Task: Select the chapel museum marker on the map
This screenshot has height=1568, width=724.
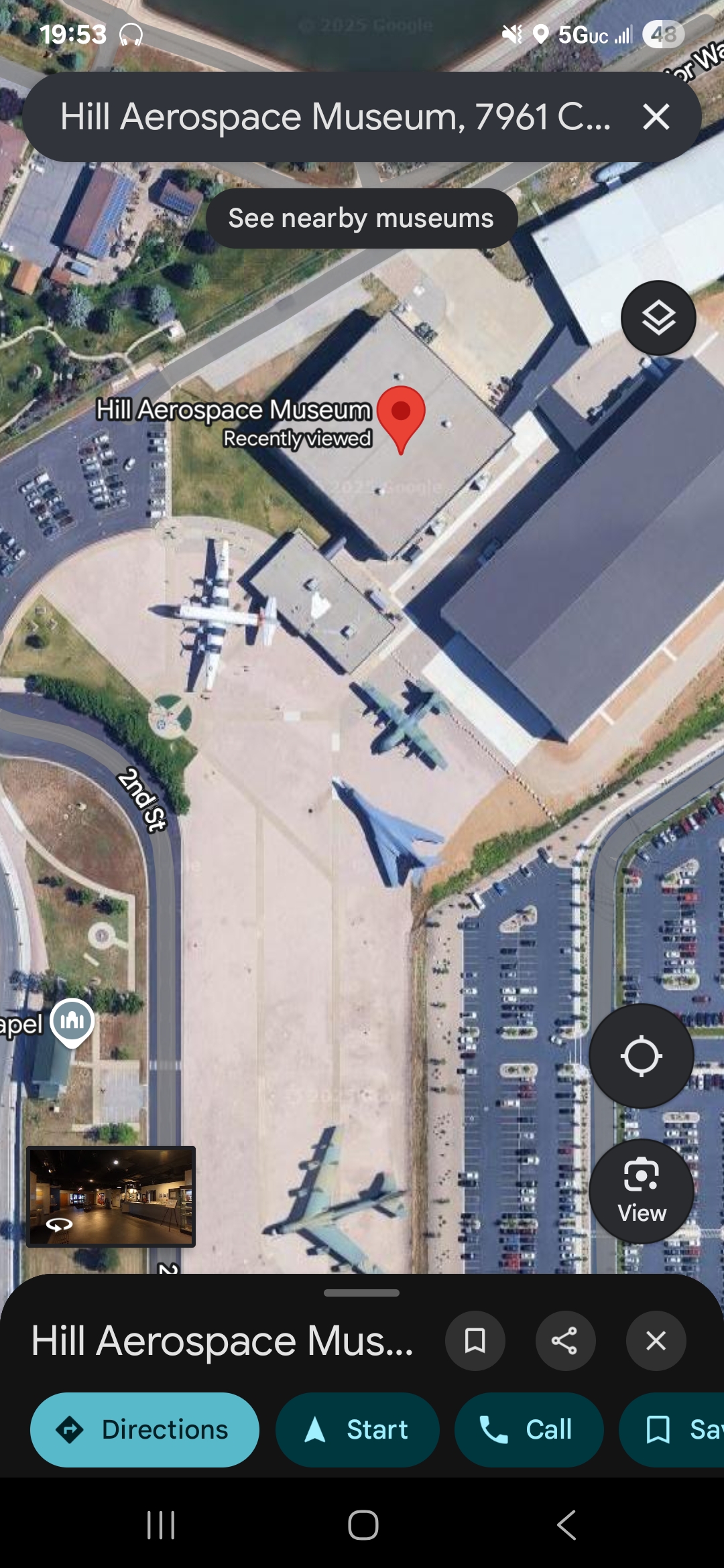Action: click(x=72, y=1021)
